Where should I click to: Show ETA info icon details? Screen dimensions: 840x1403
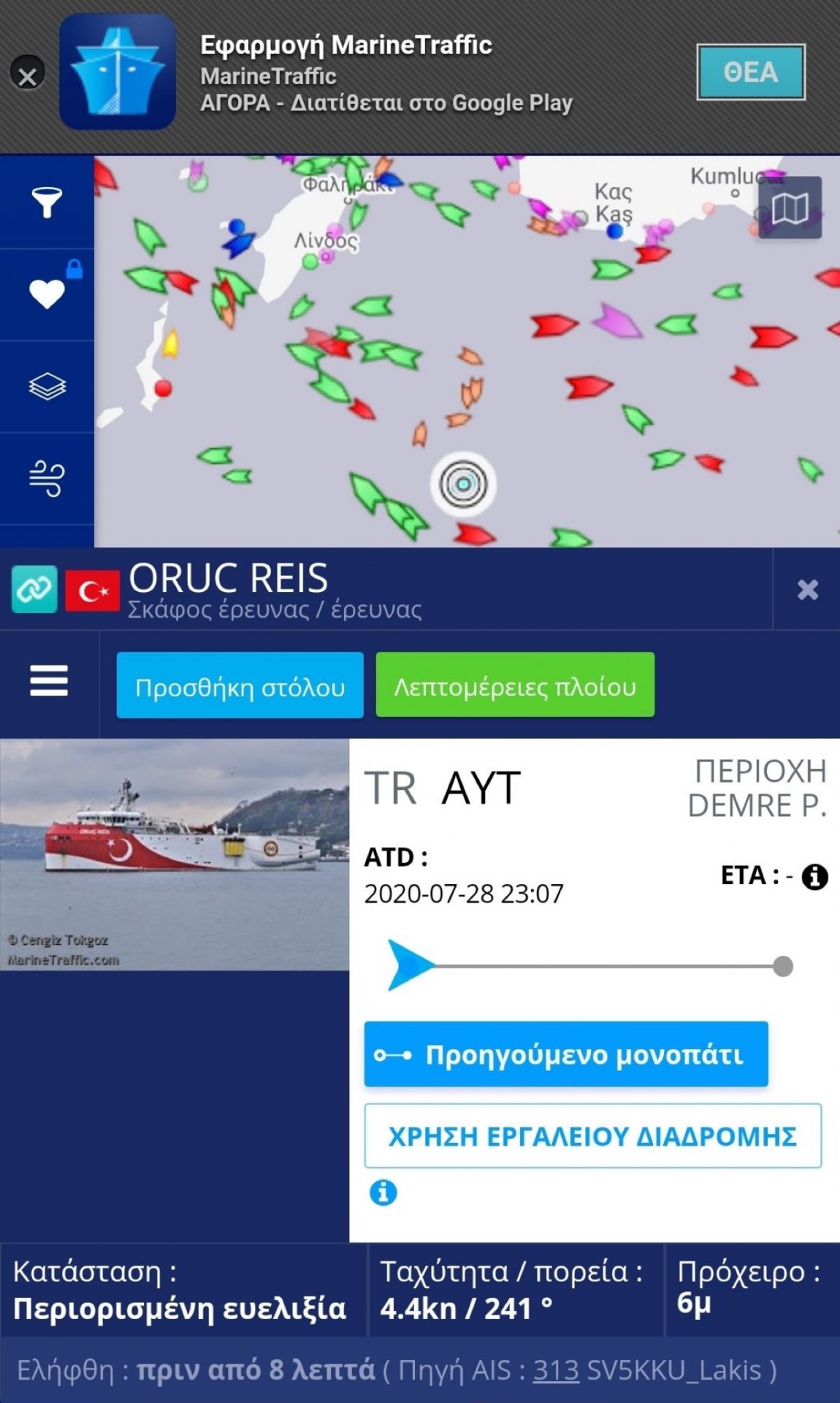pyautogui.click(x=814, y=876)
